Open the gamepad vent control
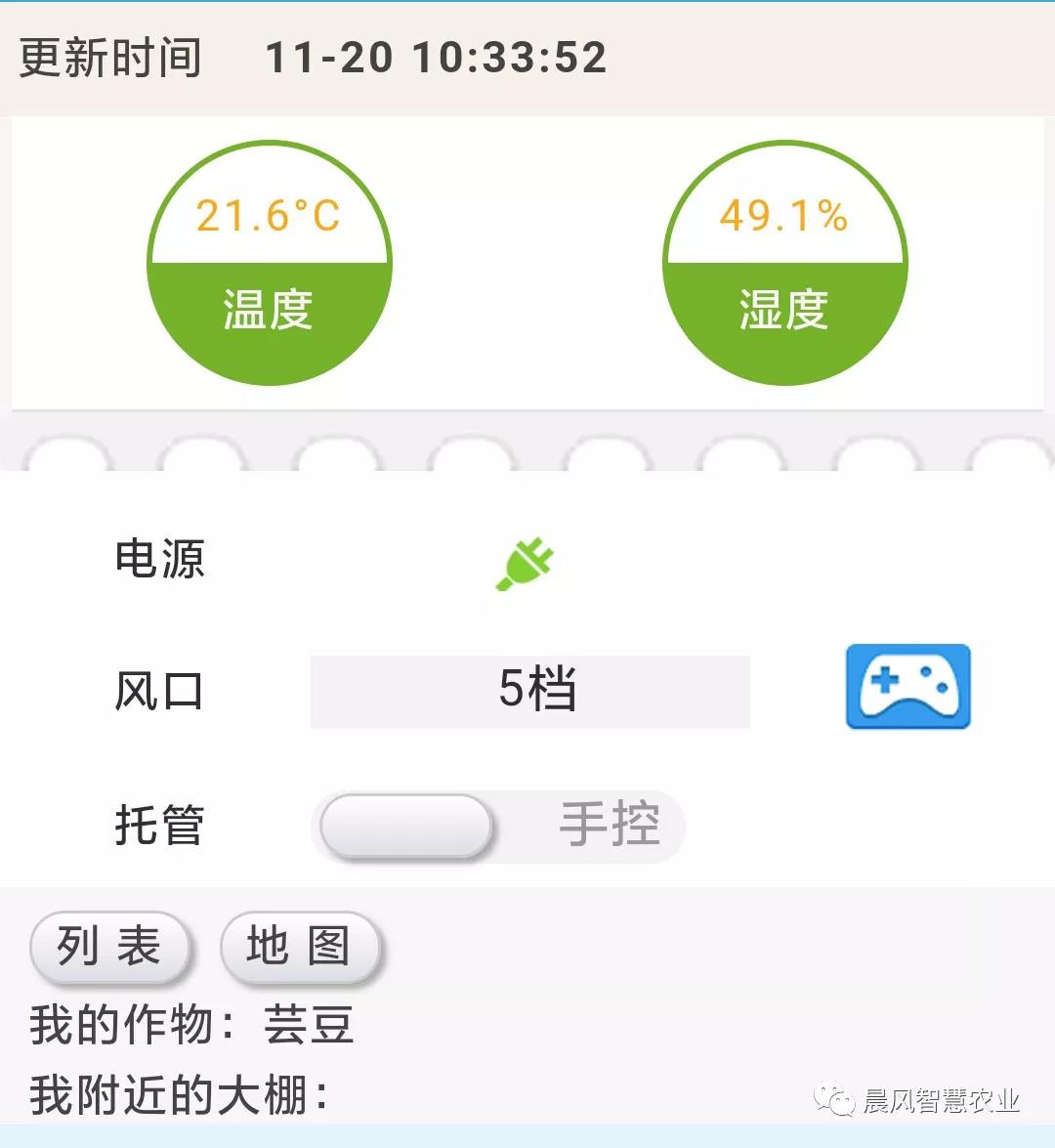The width and height of the screenshot is (1055, 1148). 907,686
